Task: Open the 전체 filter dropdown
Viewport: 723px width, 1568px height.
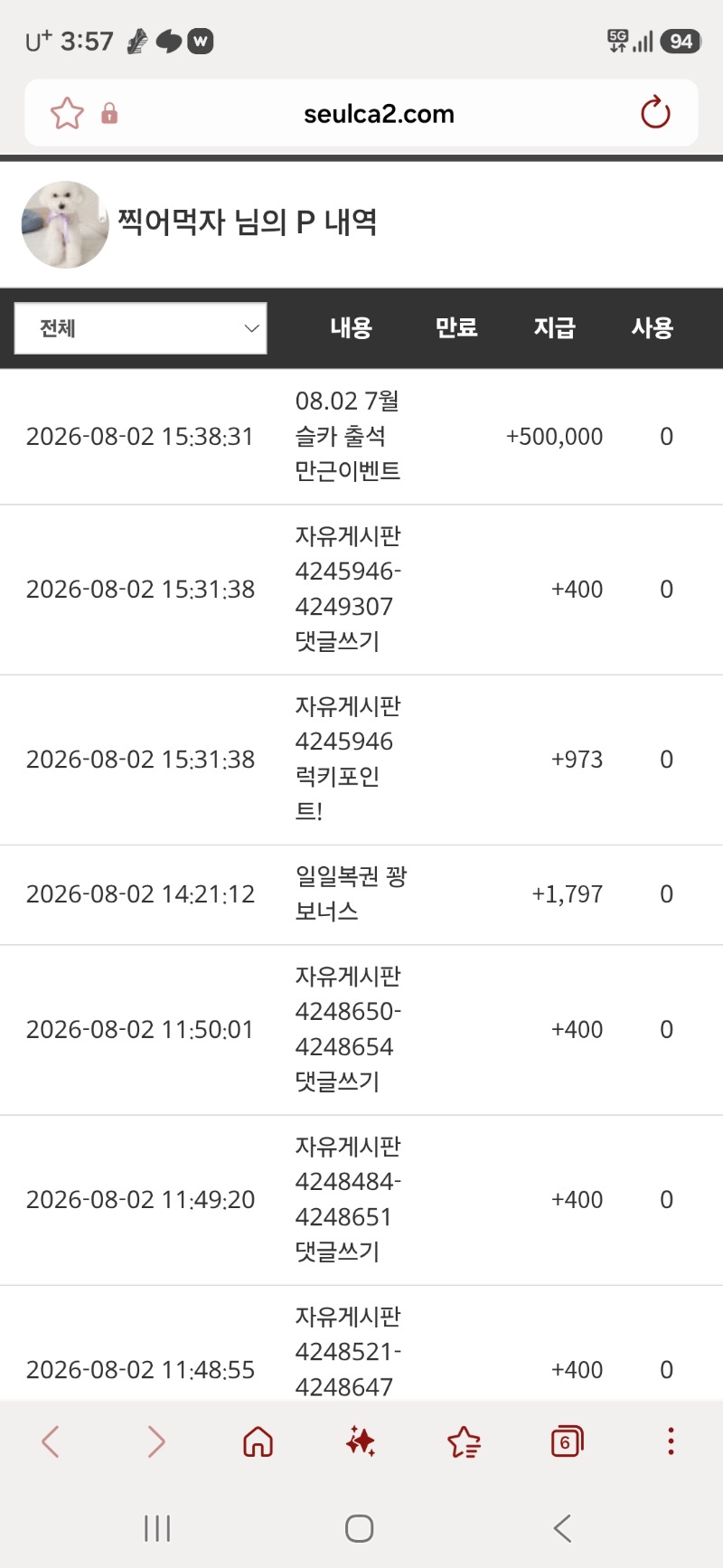Action: coord(140,328)
